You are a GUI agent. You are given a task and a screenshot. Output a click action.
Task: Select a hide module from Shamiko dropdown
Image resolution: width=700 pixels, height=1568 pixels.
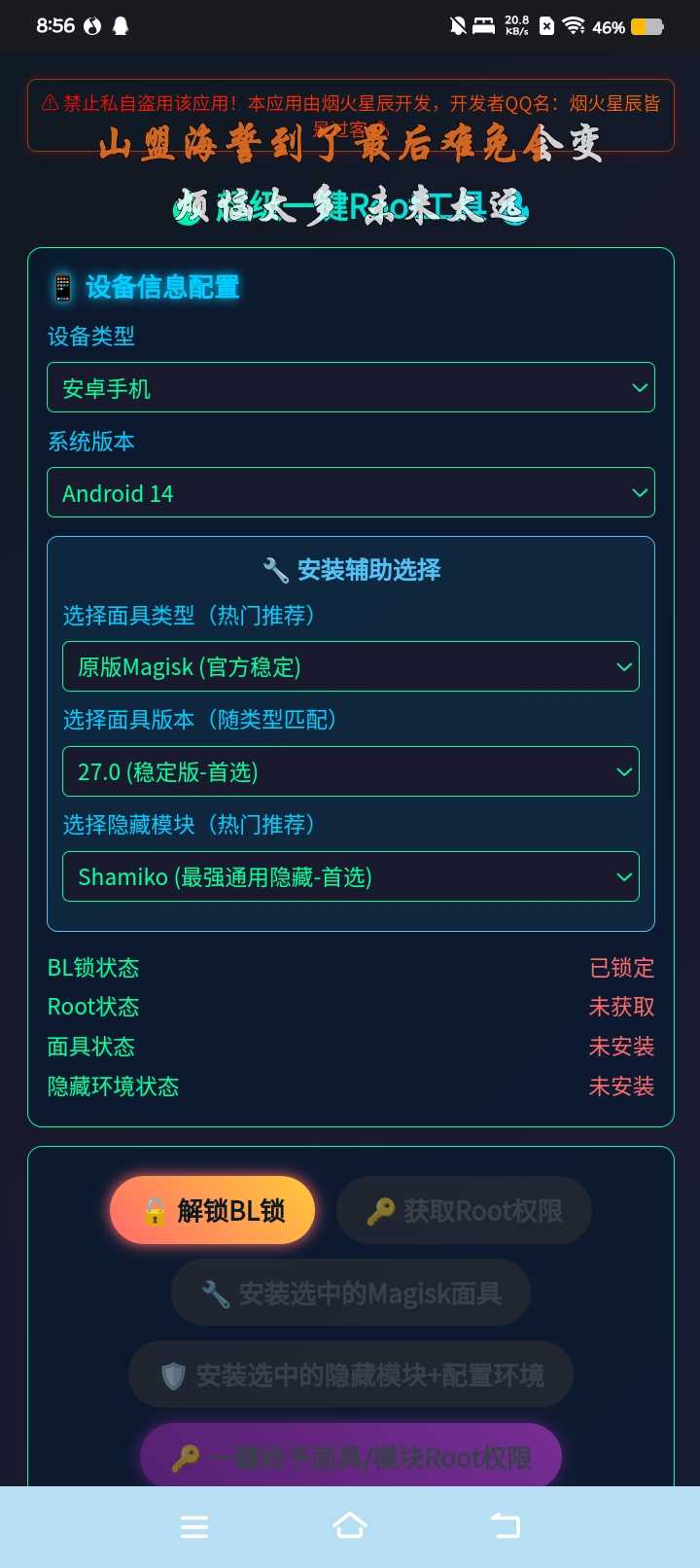tap(350, 876)
